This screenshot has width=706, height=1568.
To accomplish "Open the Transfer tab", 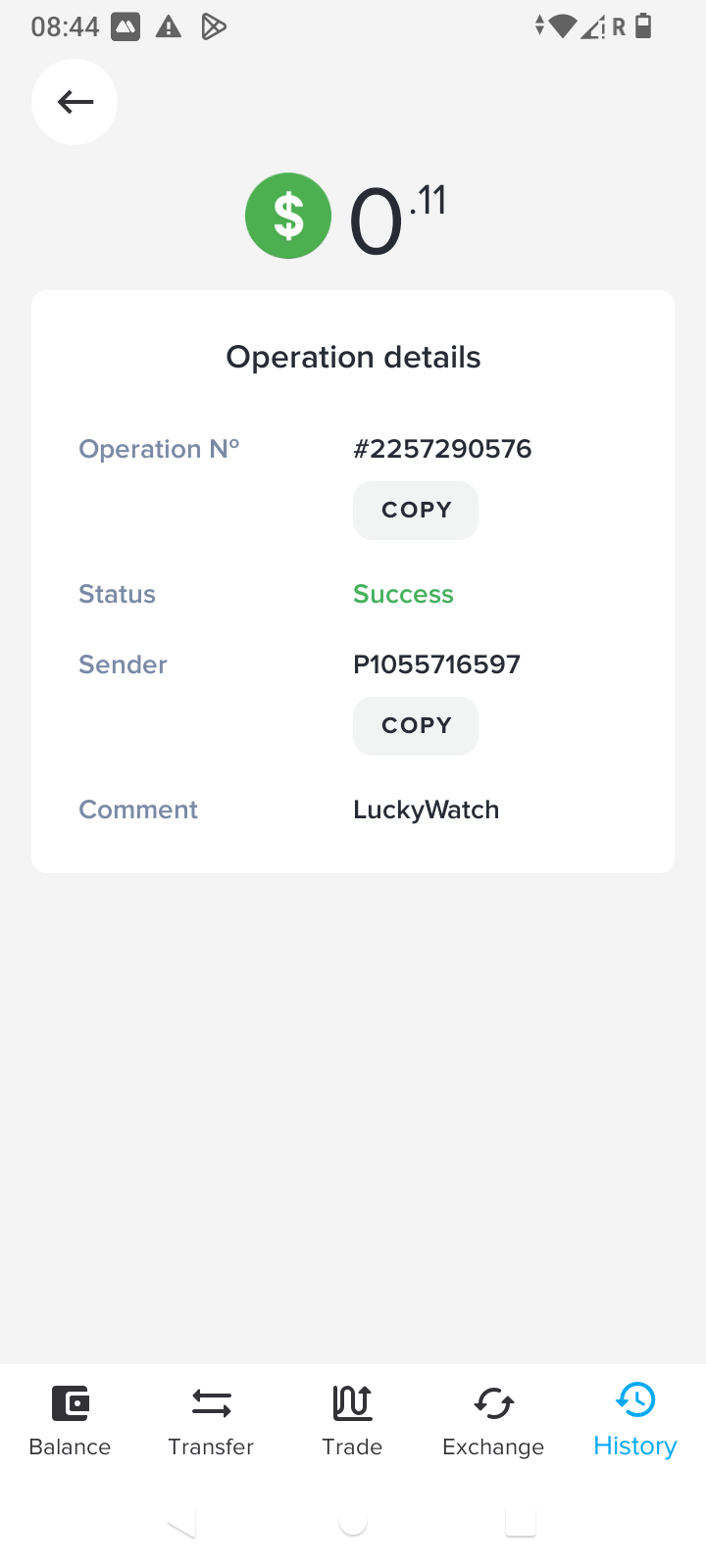I will click(x=211, y=1419).
